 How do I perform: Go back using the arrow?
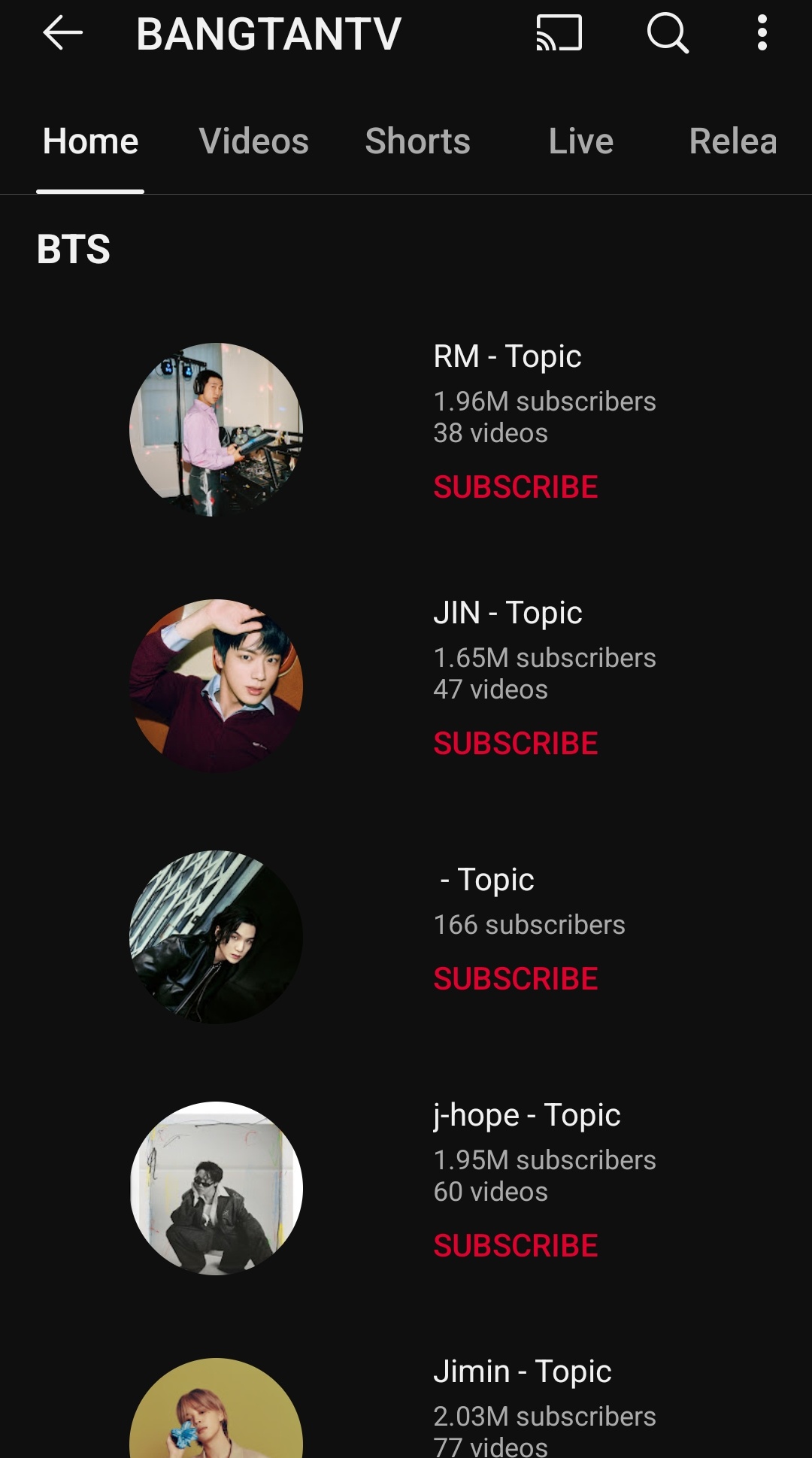point(62,34)
